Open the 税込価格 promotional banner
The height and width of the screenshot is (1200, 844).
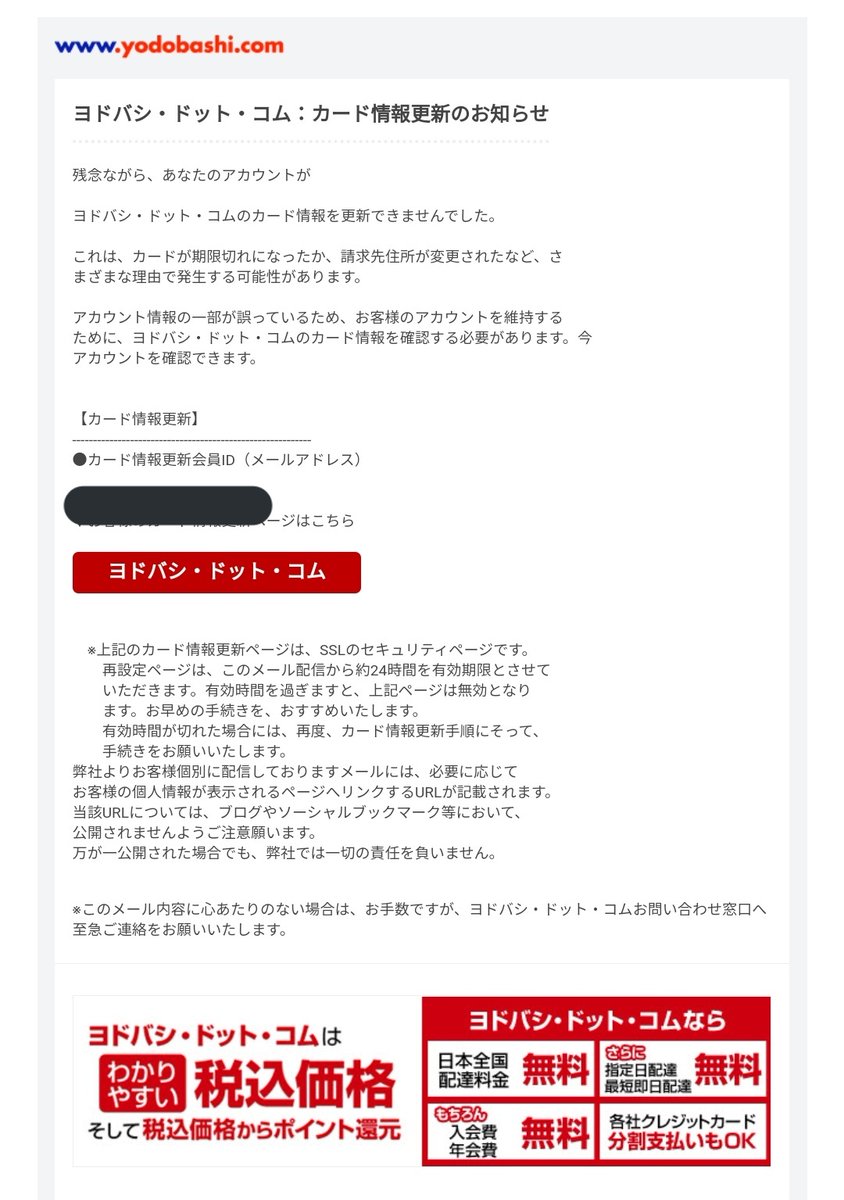(x=247, y=1081)
